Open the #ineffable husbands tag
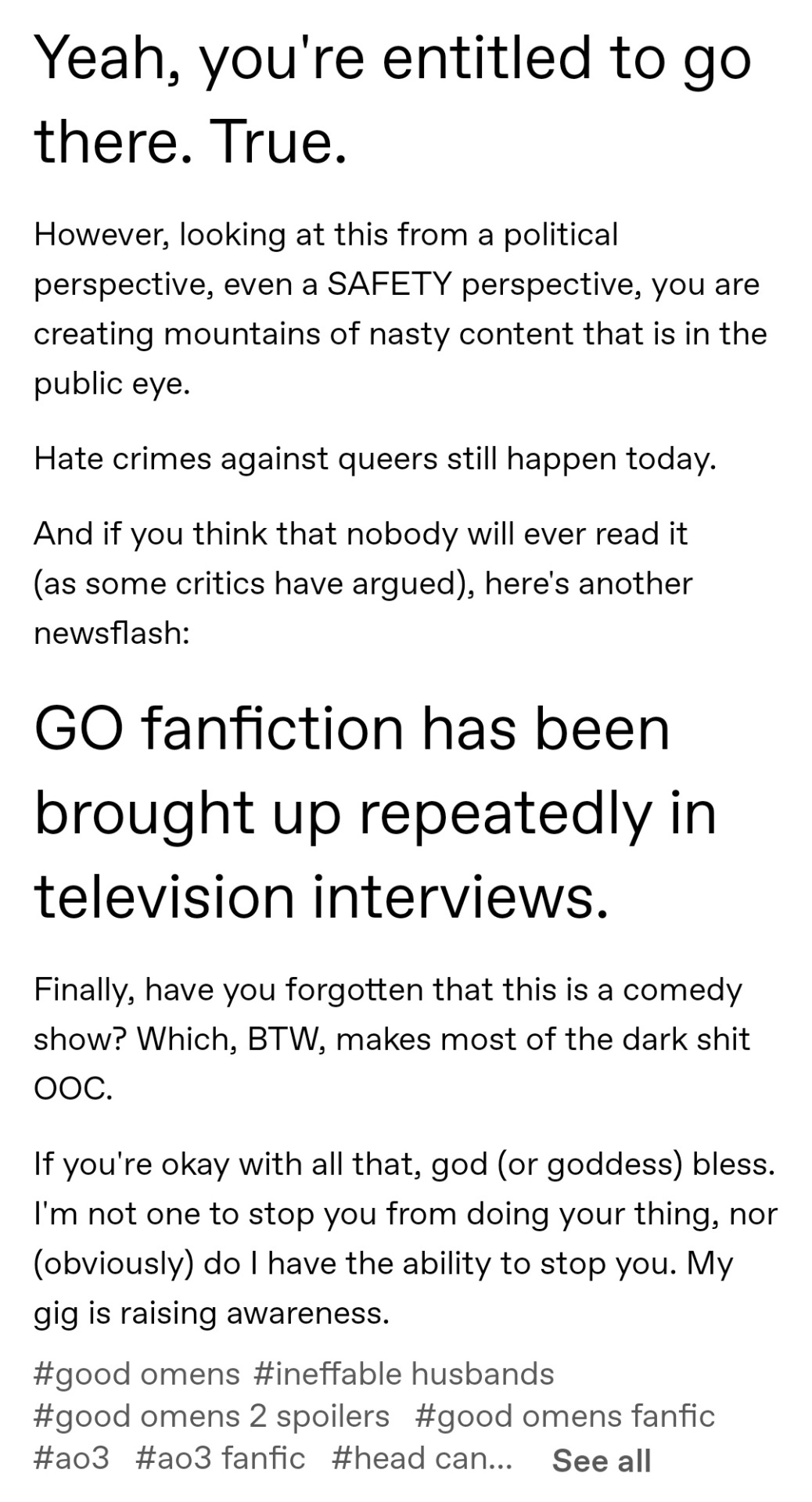Viewport: 812px width, 1502px height. (x=404, y=1374)
